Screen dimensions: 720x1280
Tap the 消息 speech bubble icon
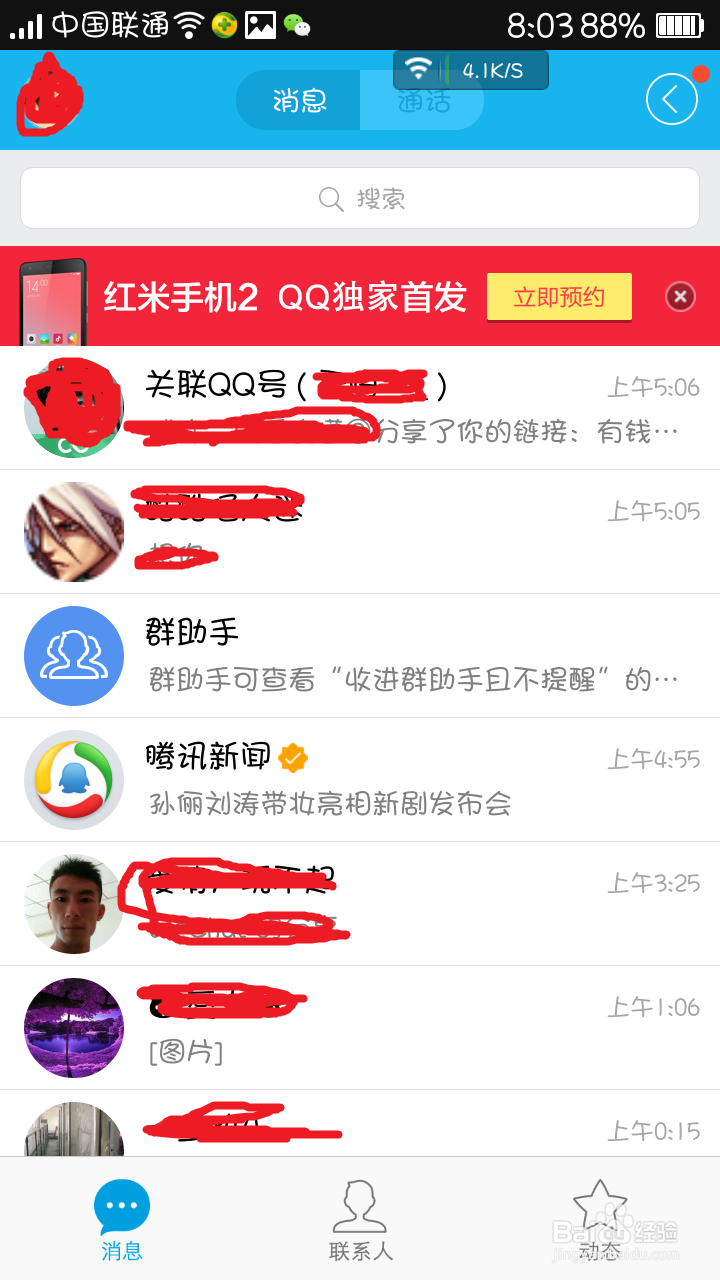click(x=120, y=1205)
